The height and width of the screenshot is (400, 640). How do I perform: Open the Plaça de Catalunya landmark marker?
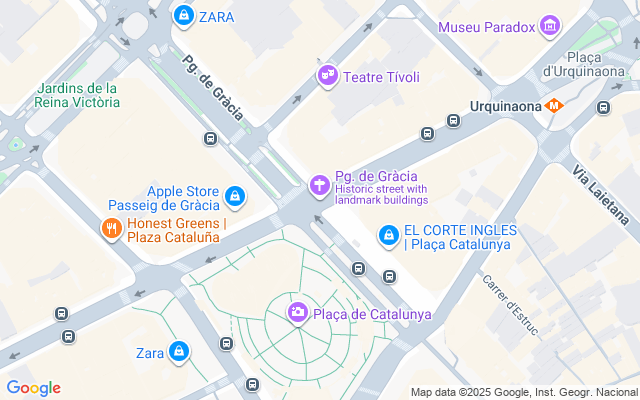tap(297, 314)
